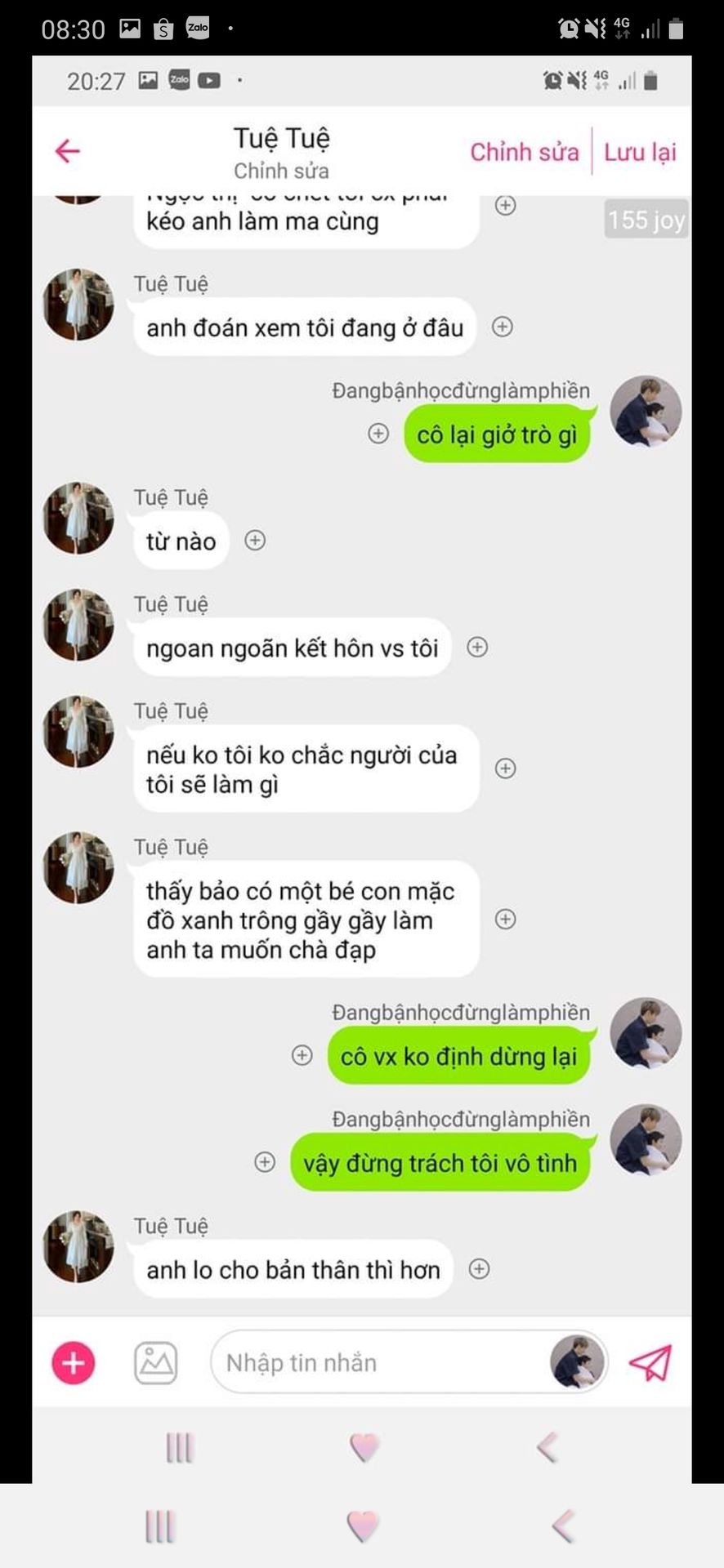Viewport: 724px width, 1568px height.
Task: Tap plus next to "từ nào"
Action: [255, 541]
